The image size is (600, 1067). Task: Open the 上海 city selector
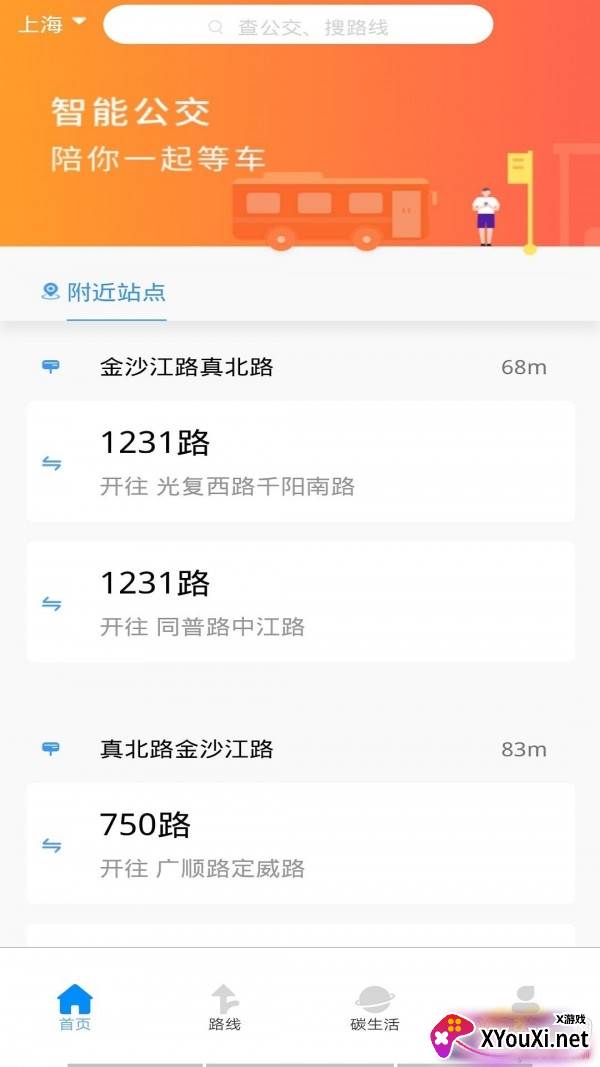[52, 24]
